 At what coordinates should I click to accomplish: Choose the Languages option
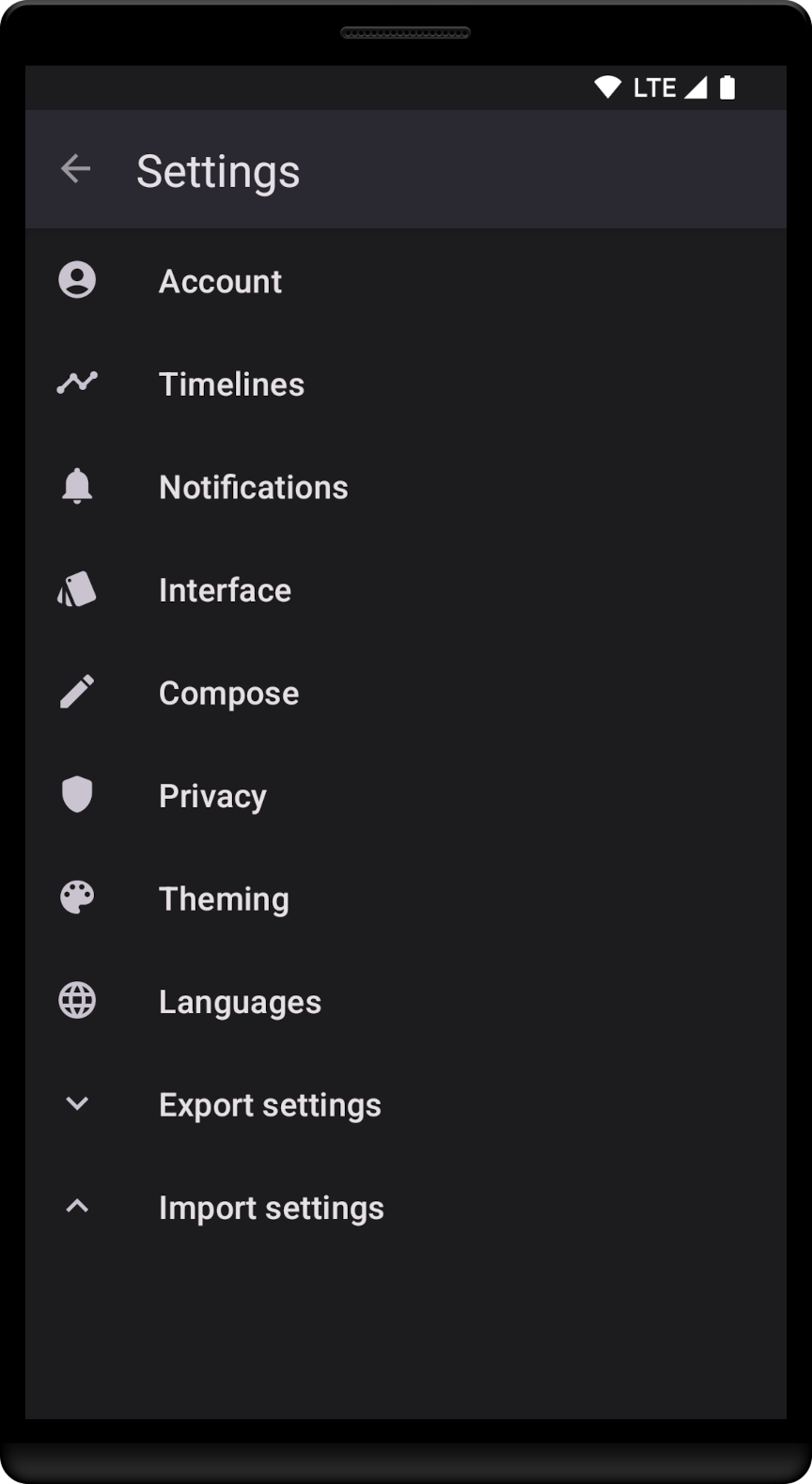pos(240,1002)
